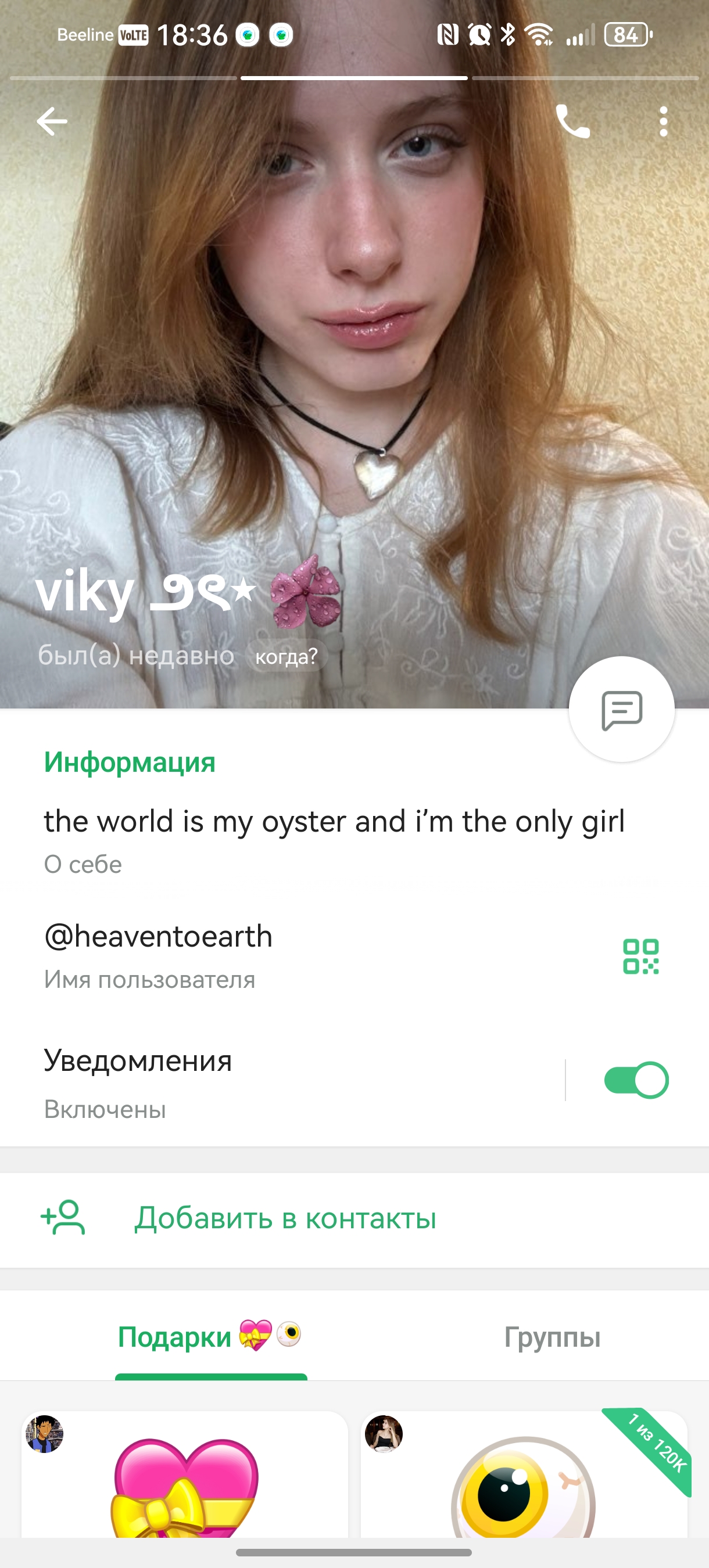This screenshot has width=709, height=1568.
Task: Switch to the Группы tab
Action: 553,1337
